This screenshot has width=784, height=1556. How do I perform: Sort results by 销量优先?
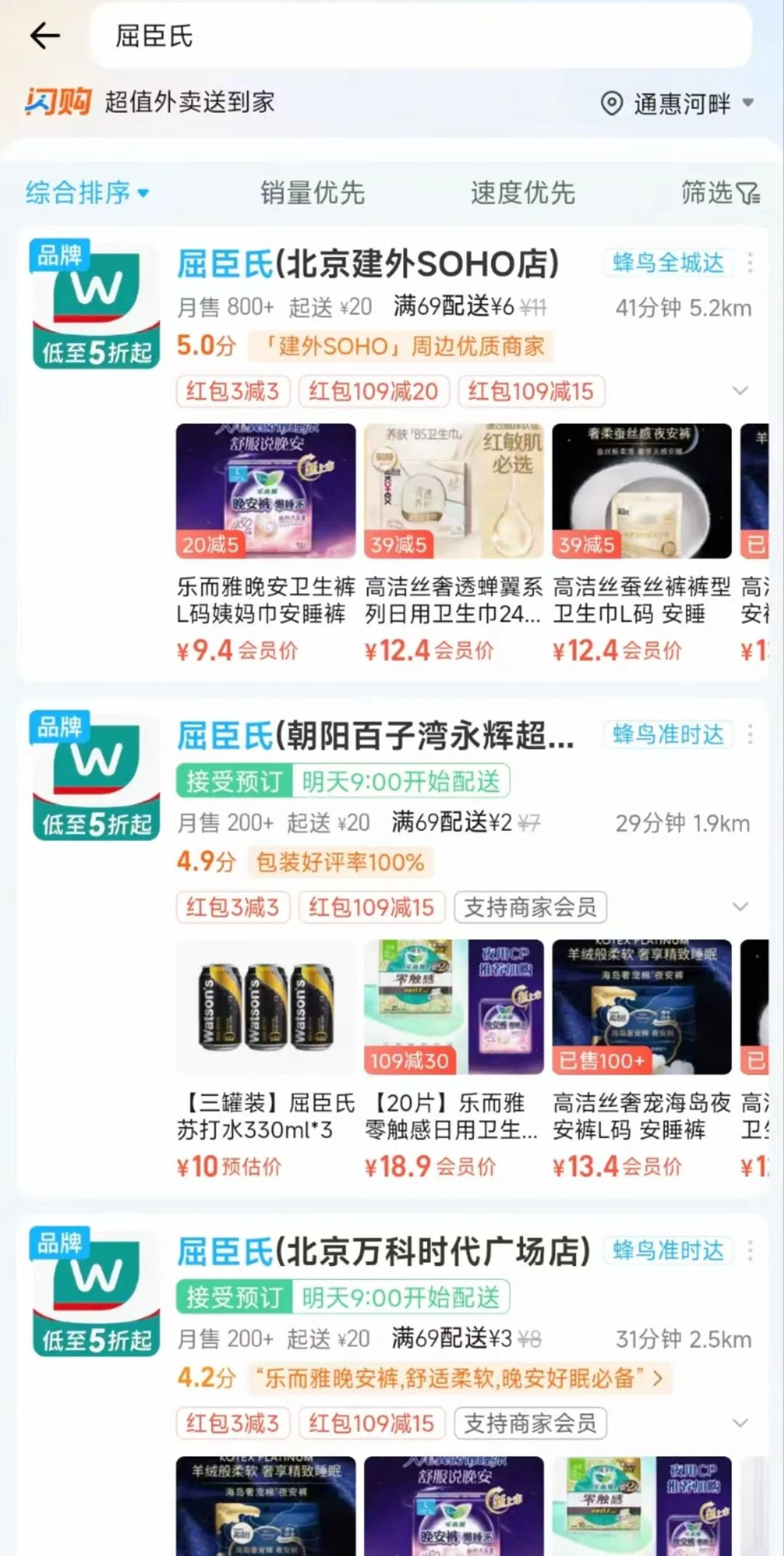(312, 193)
